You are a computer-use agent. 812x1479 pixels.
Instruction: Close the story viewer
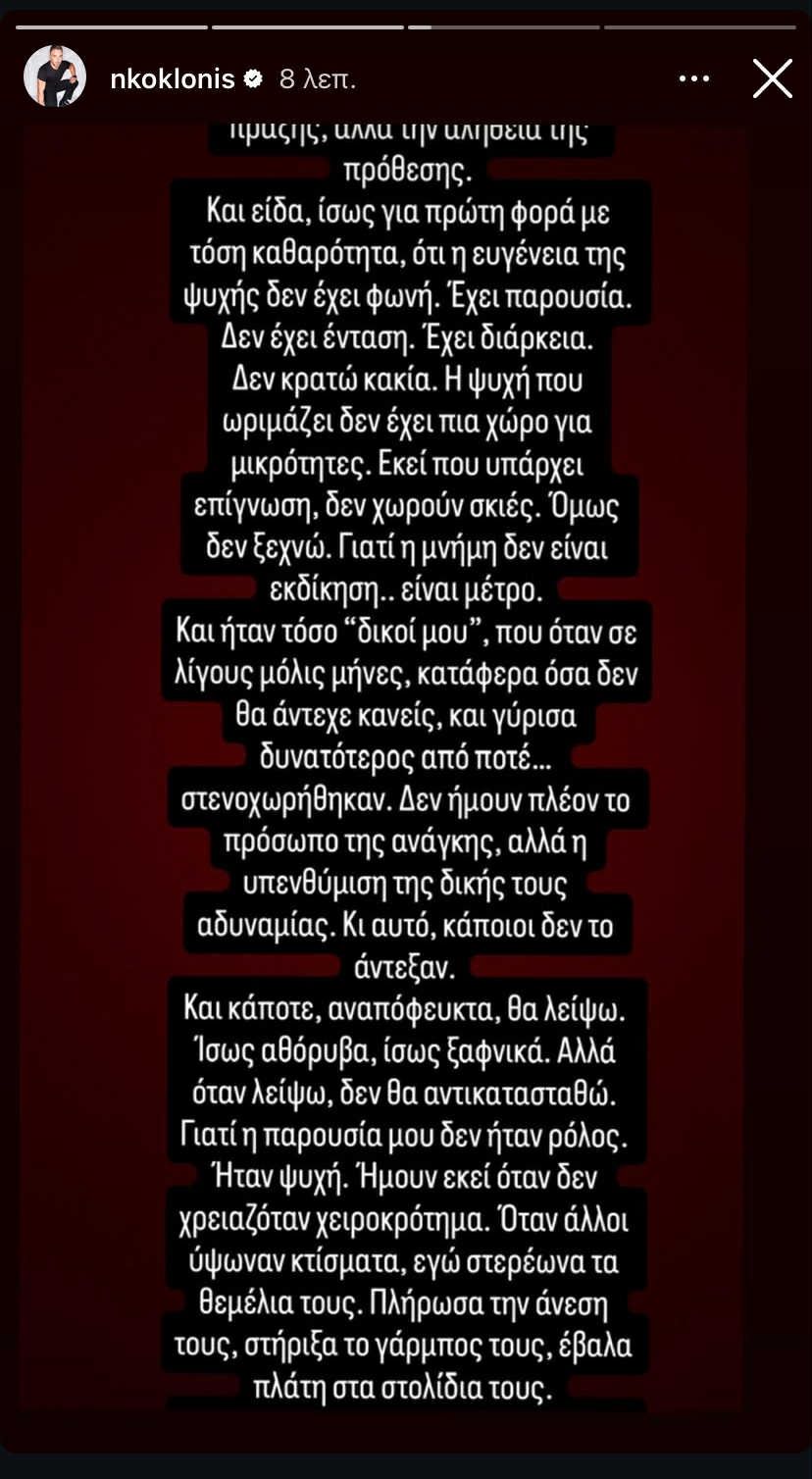(772, 78)
